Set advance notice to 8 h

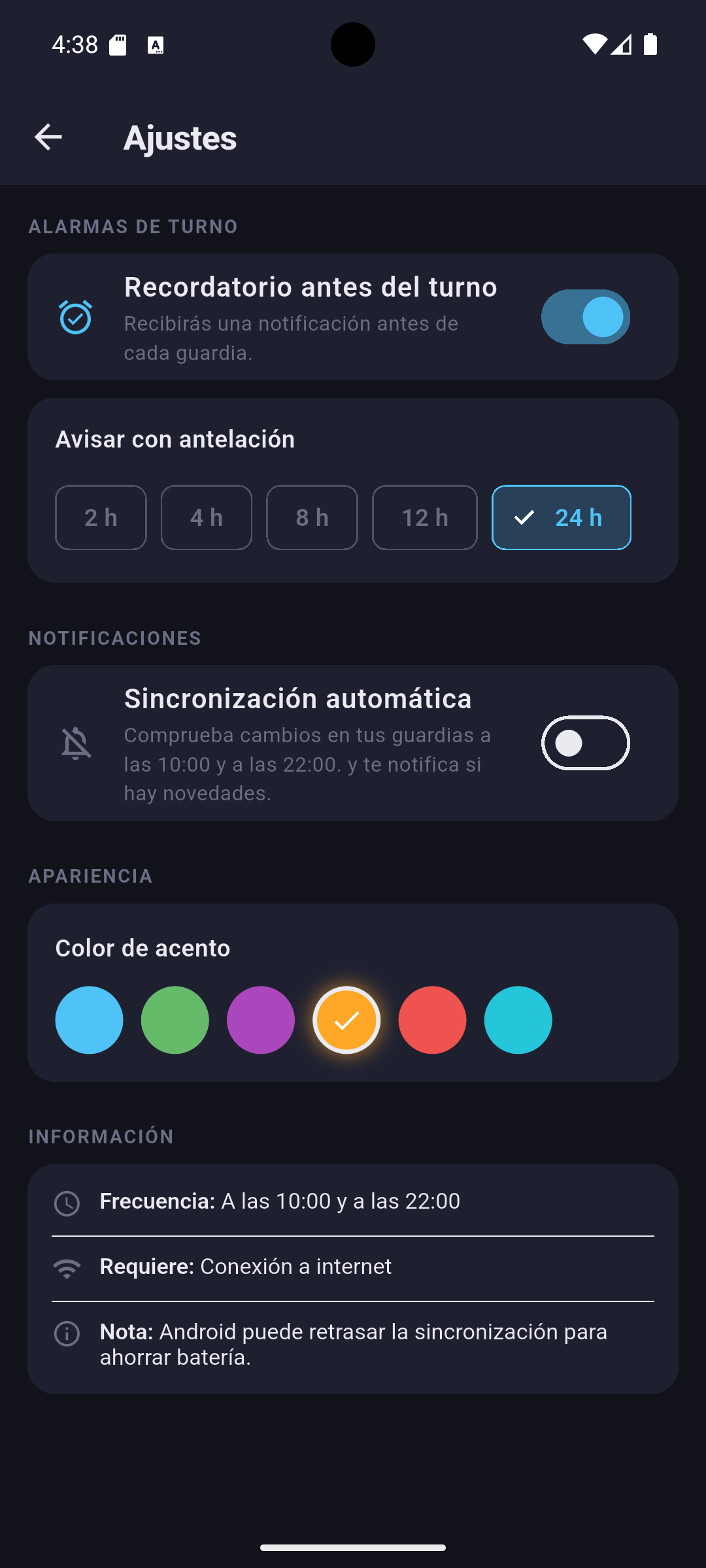pyautogui.click(x=312, y=517)
